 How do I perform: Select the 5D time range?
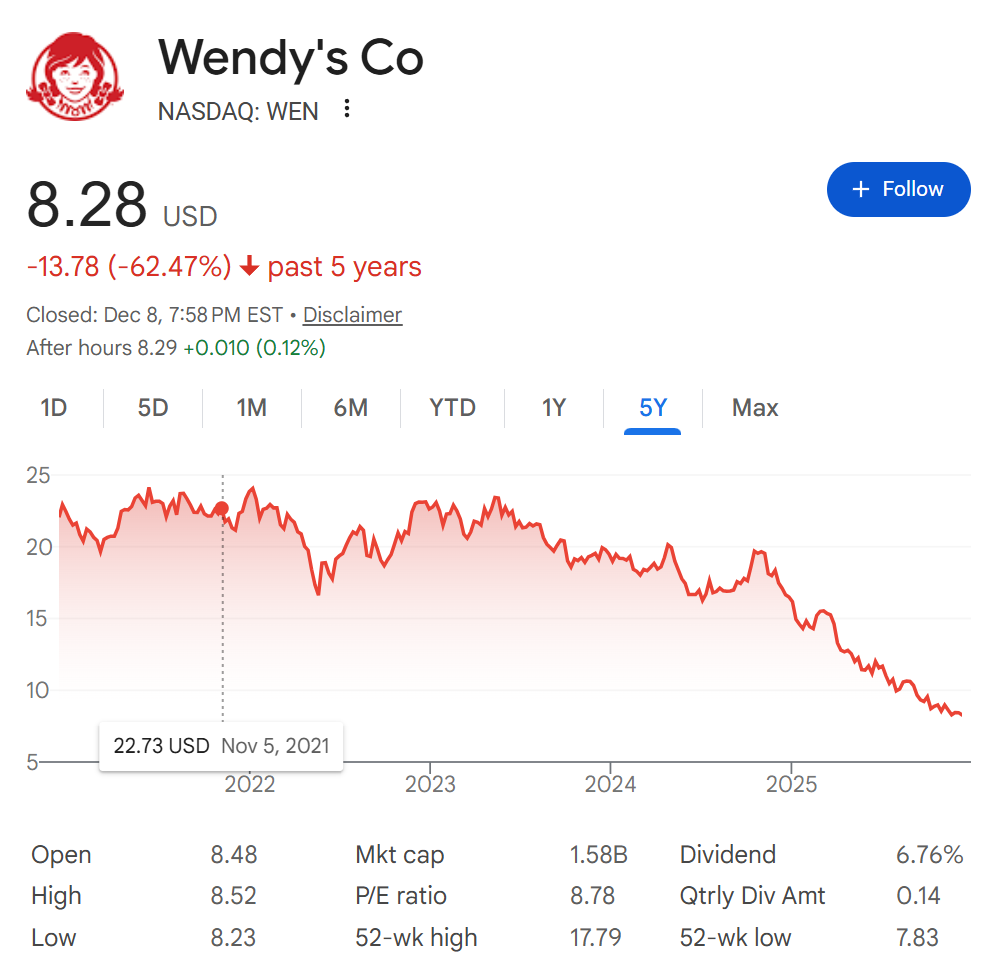click(153, 408)
